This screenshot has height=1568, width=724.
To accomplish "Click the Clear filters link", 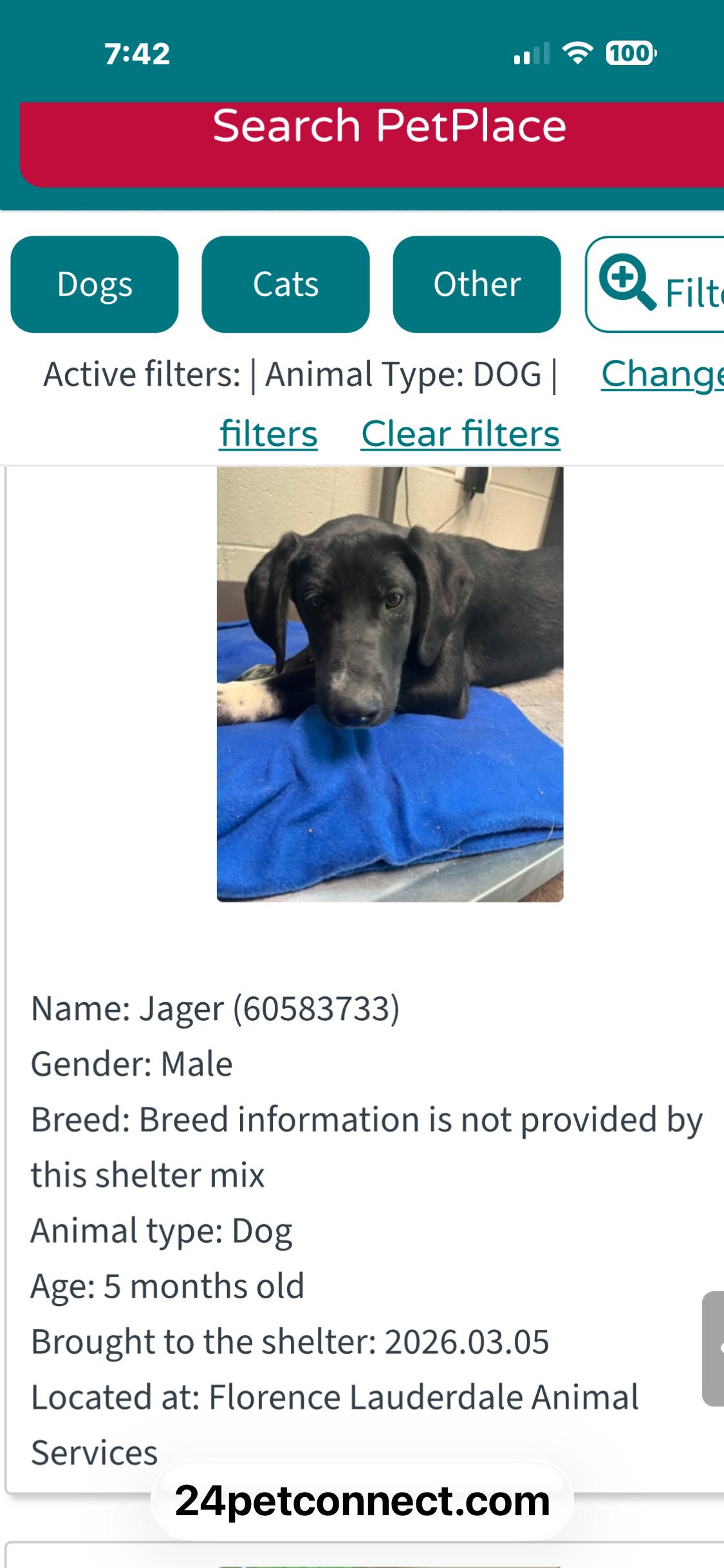I will click(x=461, y=433).
